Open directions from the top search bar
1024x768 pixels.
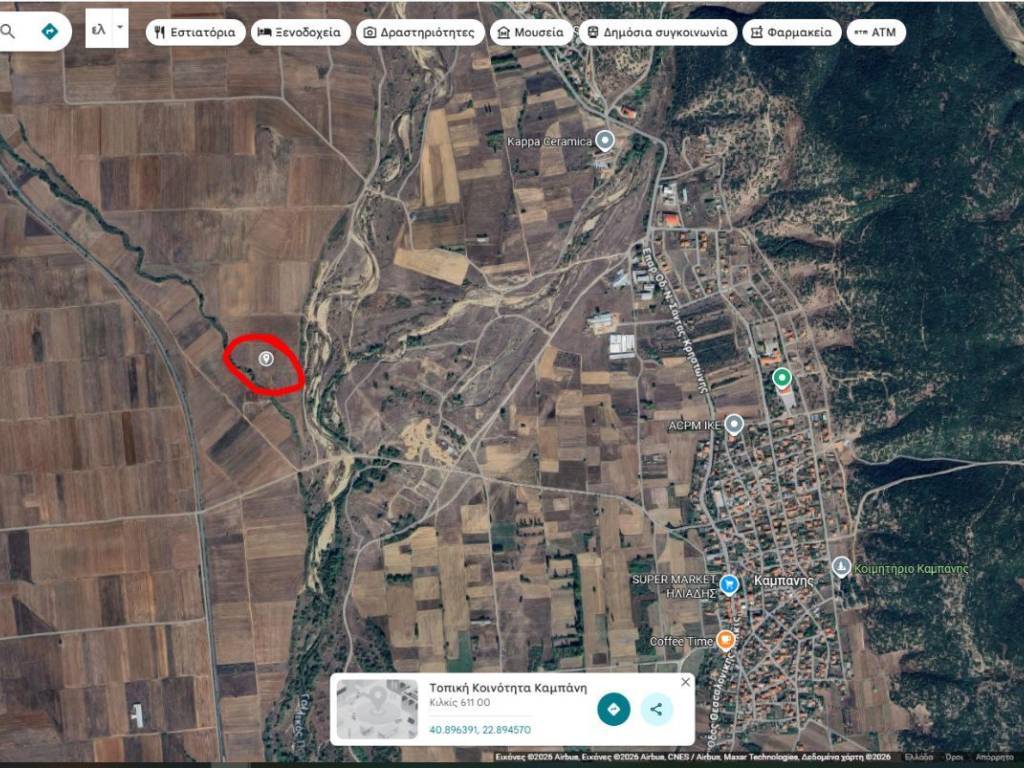(49, 32)
